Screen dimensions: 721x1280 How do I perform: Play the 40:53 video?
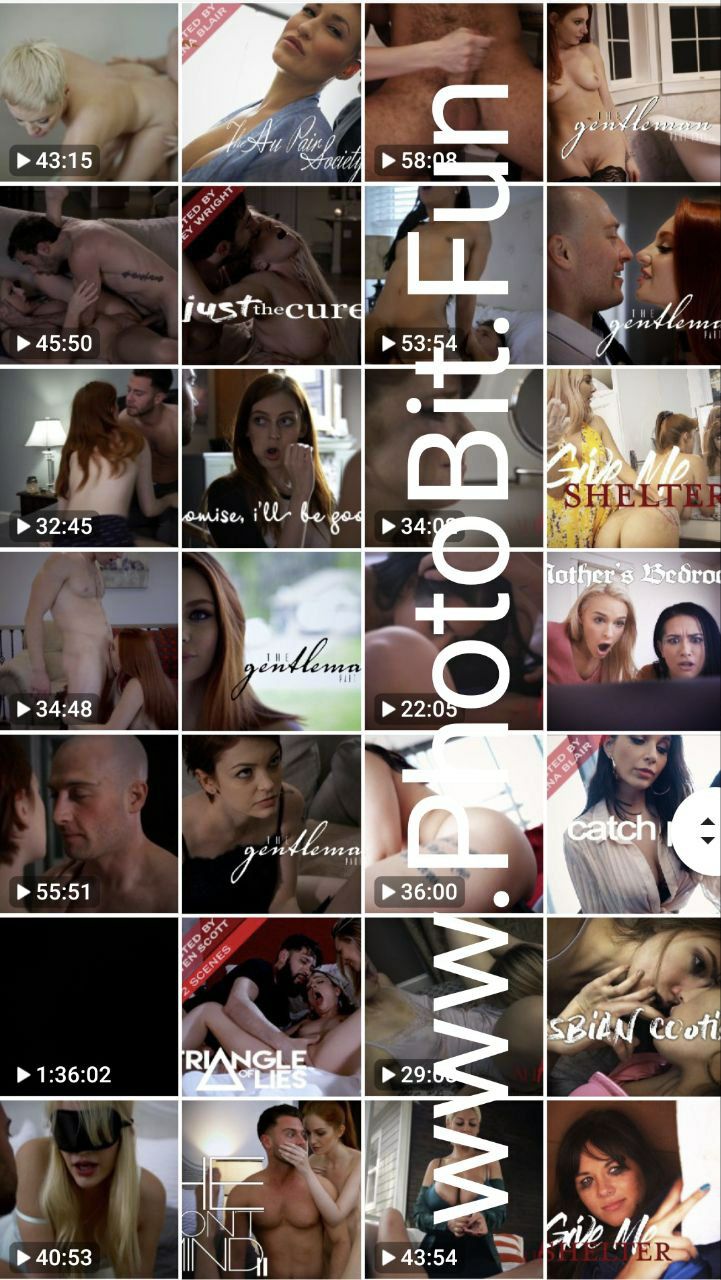click(x=89, y=1190)
